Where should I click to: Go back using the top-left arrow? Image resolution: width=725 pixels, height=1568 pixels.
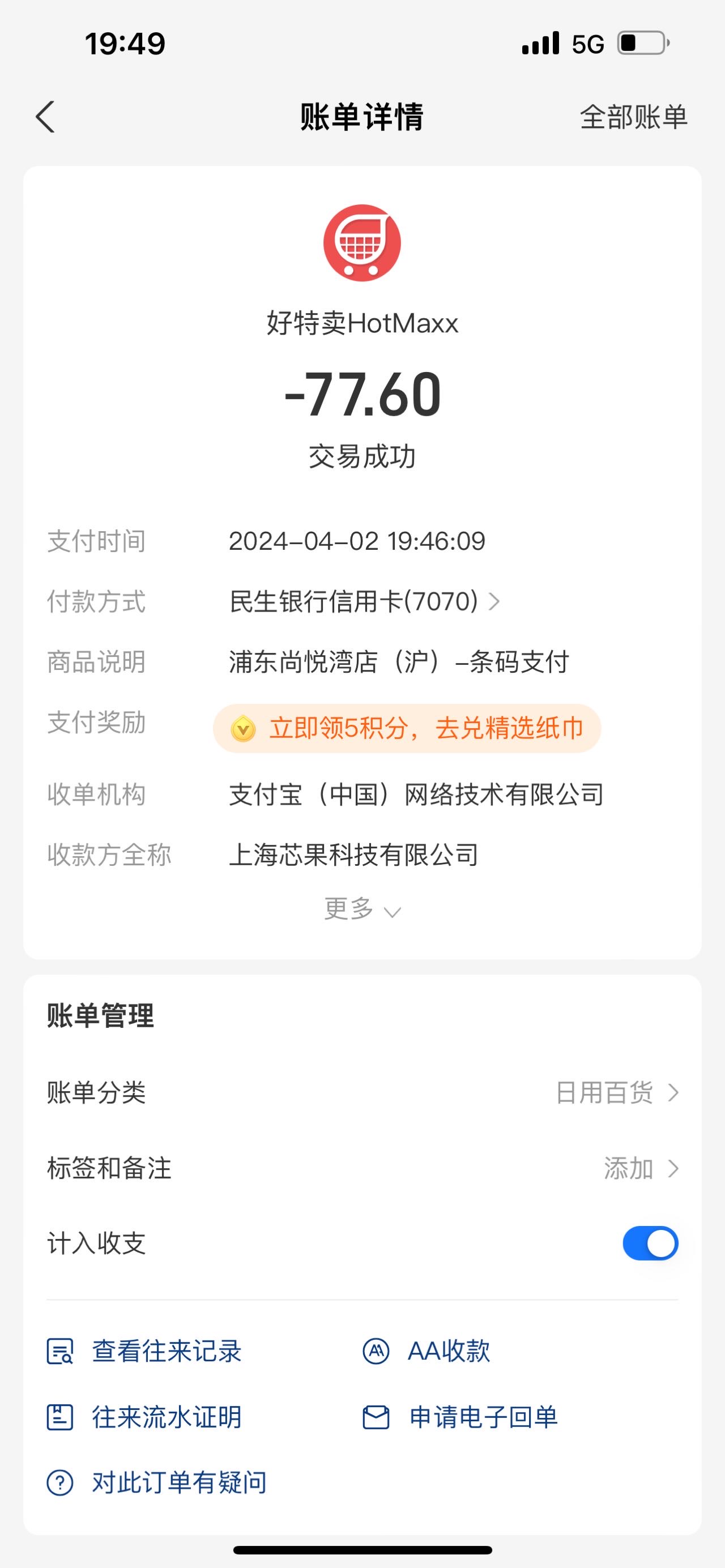[46, 116]
